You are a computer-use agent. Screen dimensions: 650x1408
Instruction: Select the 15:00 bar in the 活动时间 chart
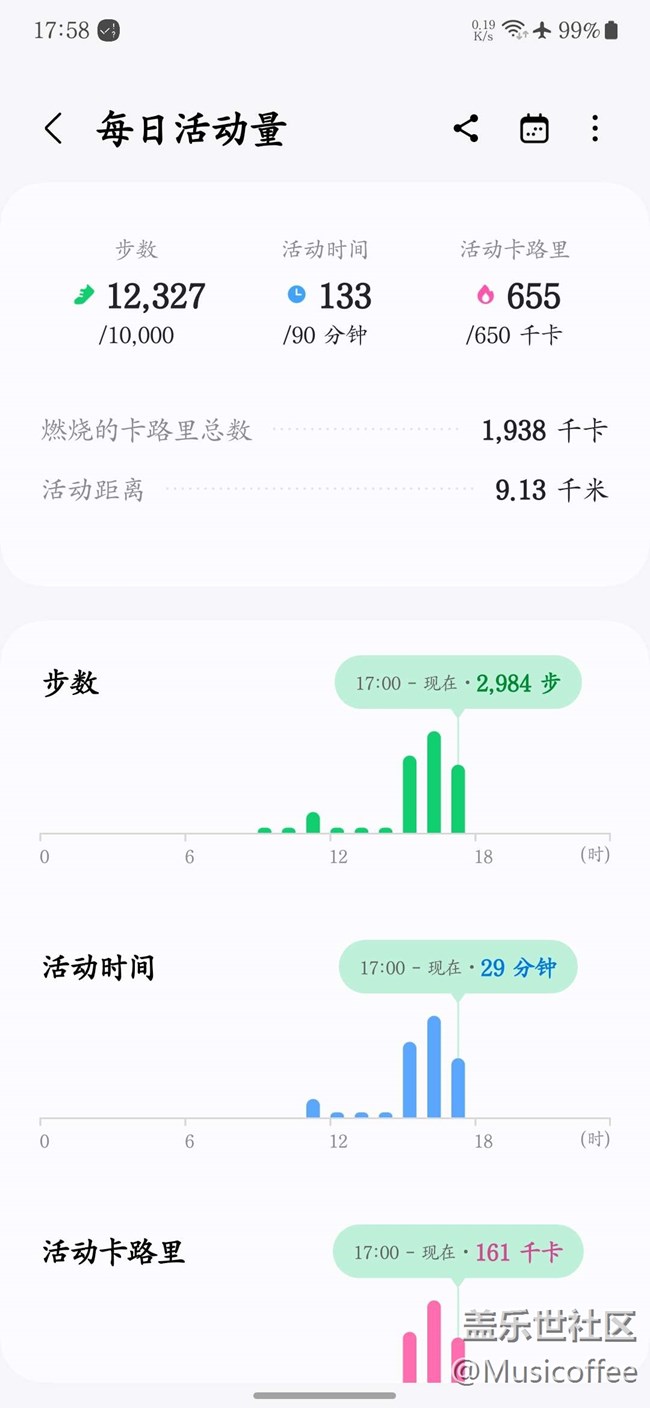click(x=410, y=1080)
